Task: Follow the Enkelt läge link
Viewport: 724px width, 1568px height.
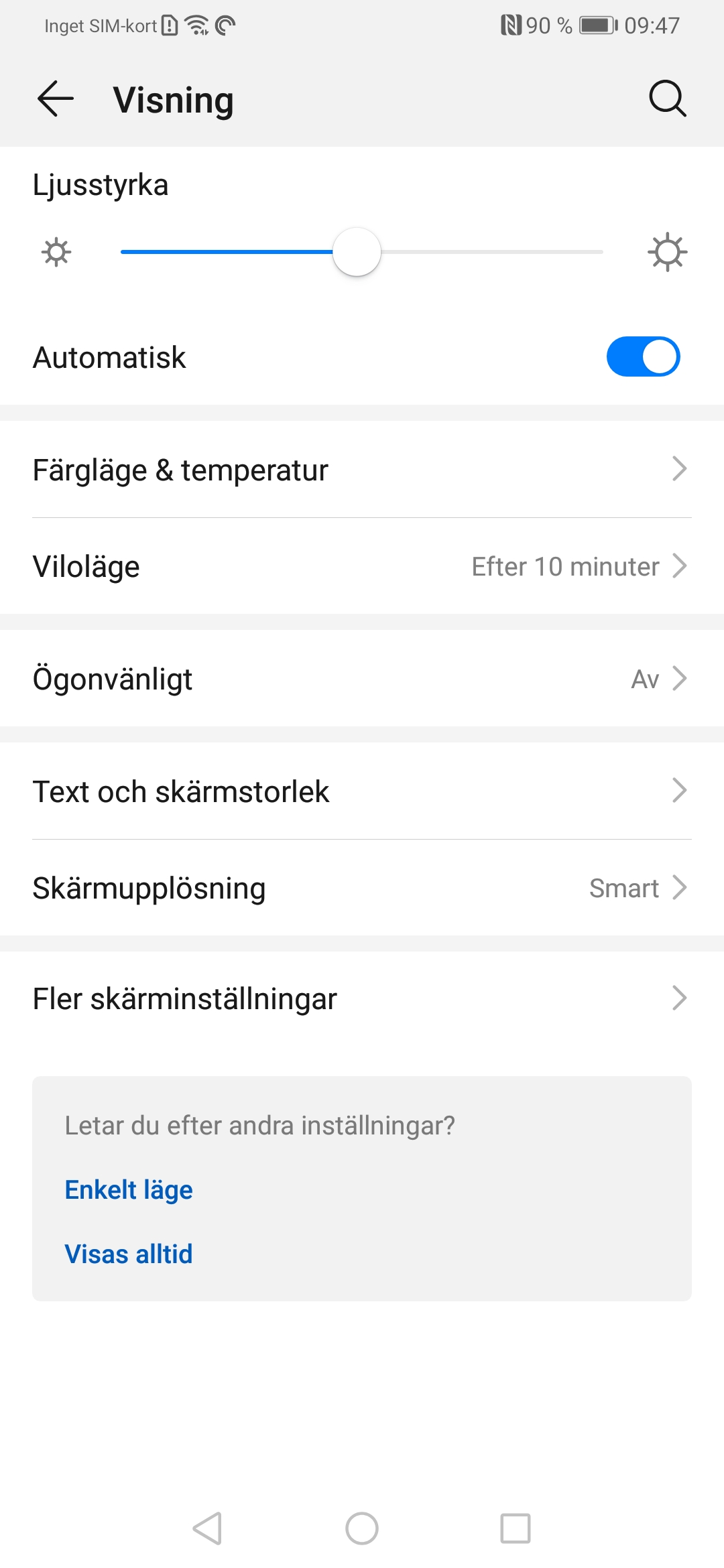Action: [x=129, y=1190]
